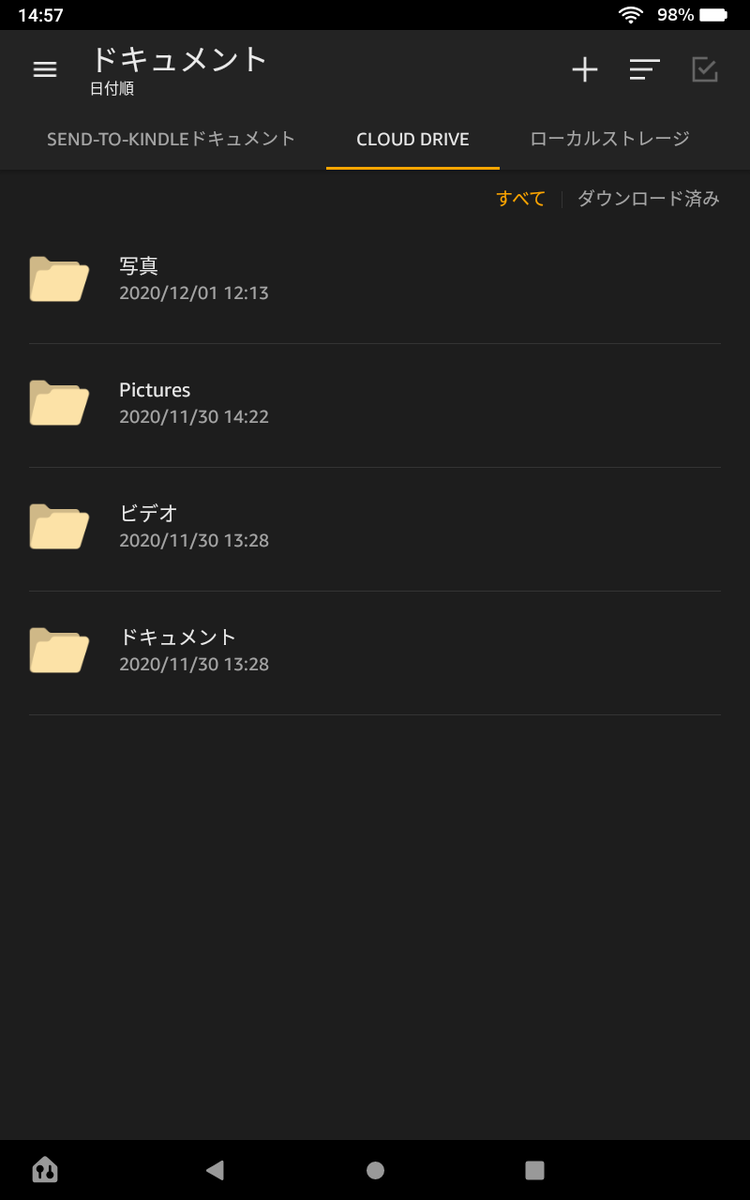This screenshot has height=1200, width=750.
Task: Open the sort options icon
Action: click(x=645, y=69)
